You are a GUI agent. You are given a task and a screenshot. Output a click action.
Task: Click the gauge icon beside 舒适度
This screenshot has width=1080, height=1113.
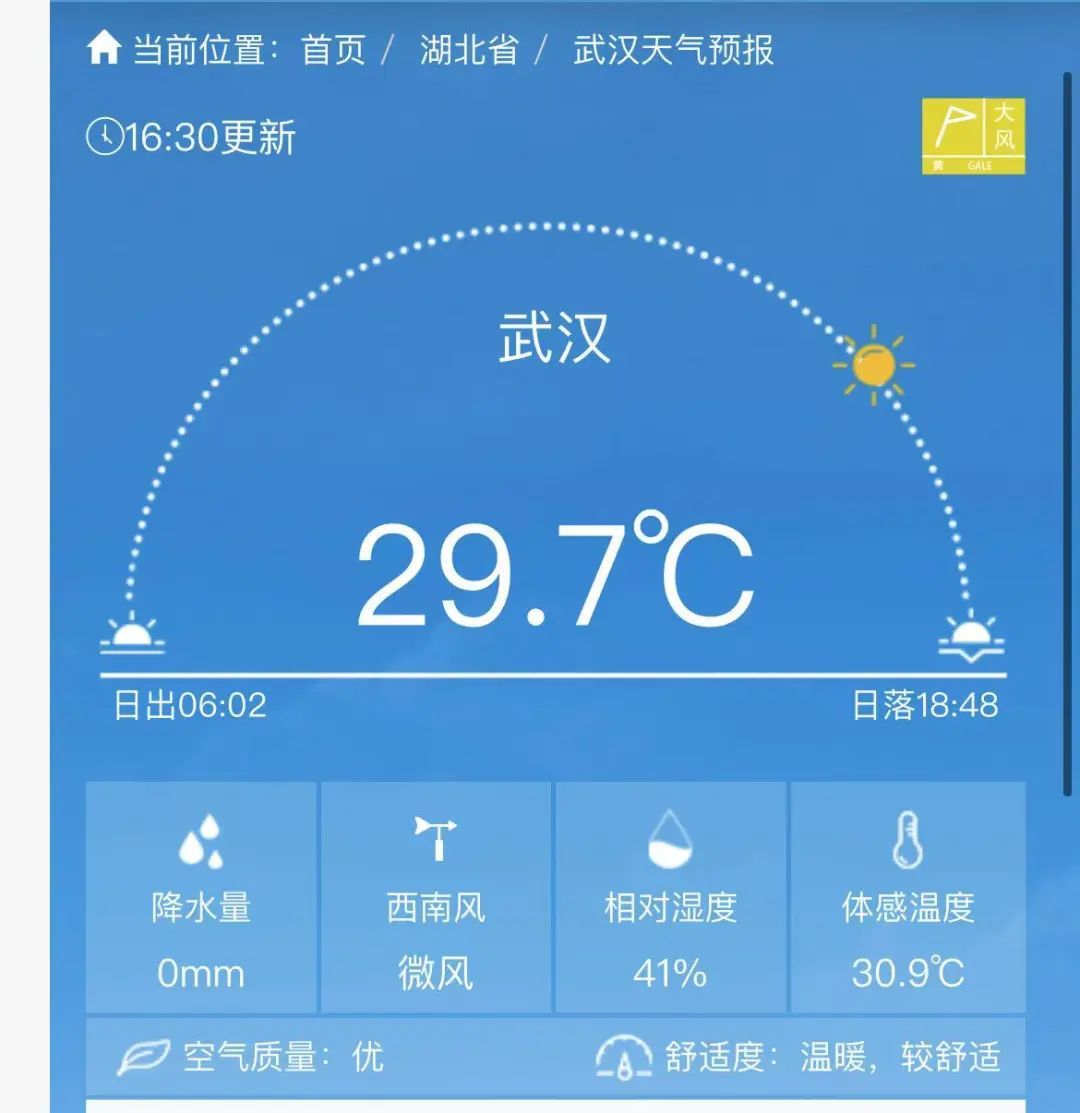(x=623, y=1055)
